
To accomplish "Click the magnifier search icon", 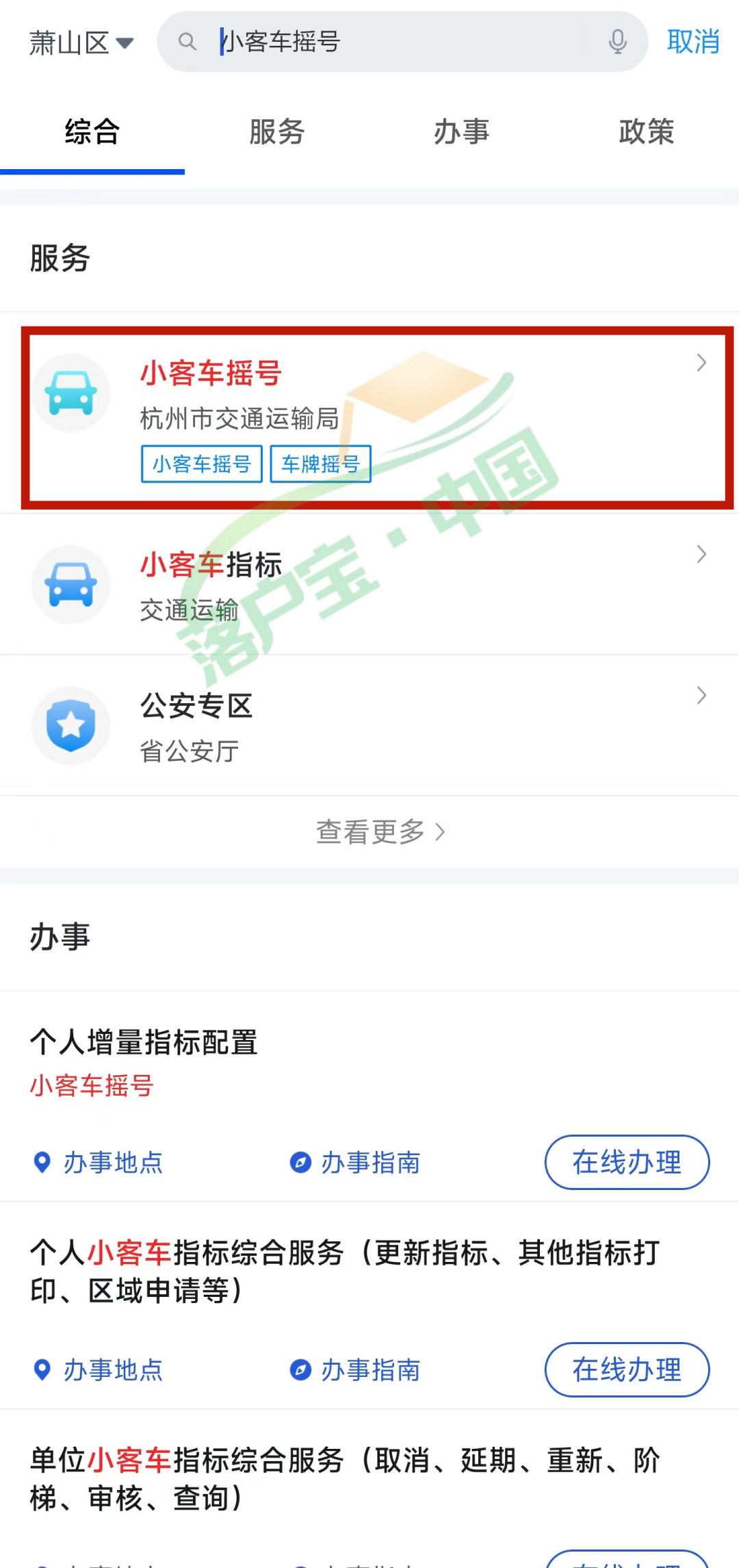I will [x=187, y=42].
